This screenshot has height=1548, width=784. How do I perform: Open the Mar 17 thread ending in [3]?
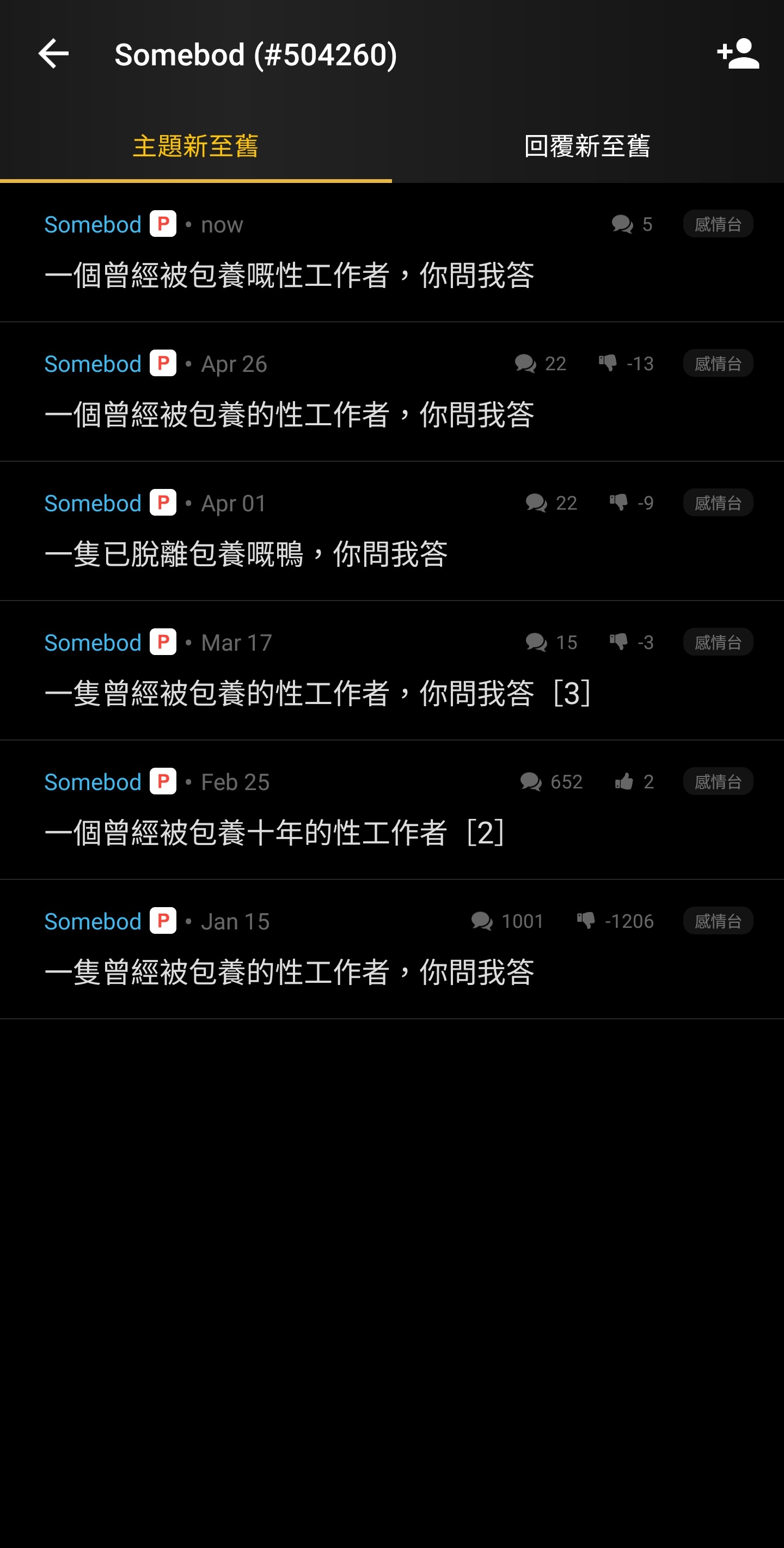tap(391, 671)
